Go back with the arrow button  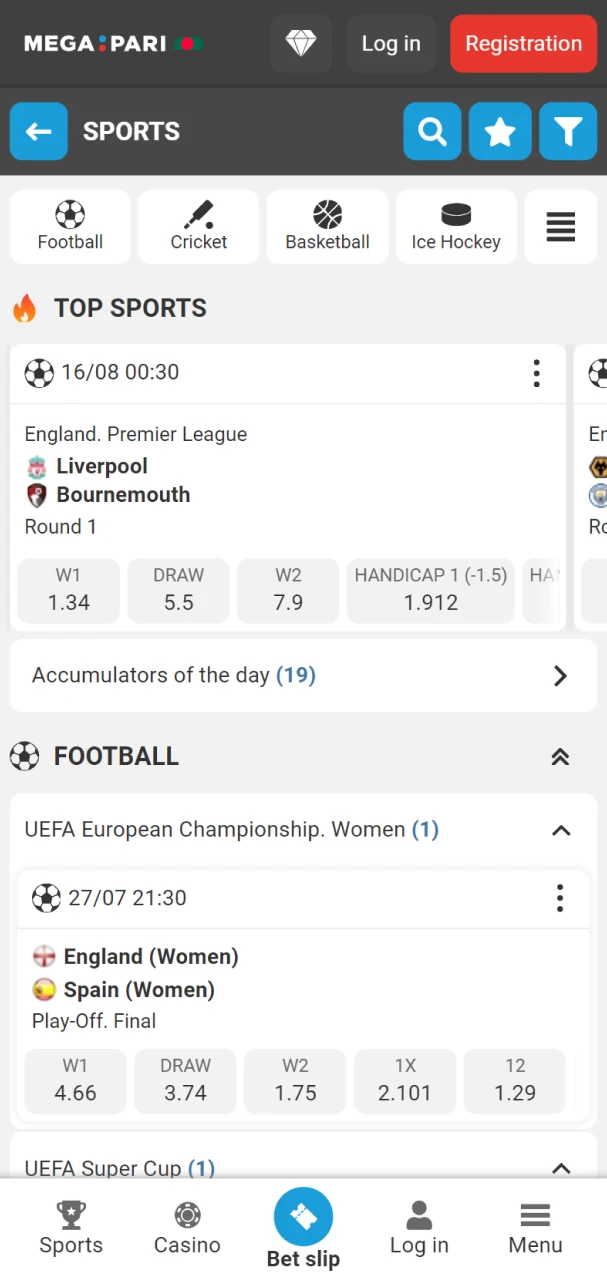click(x=39, y=131)
